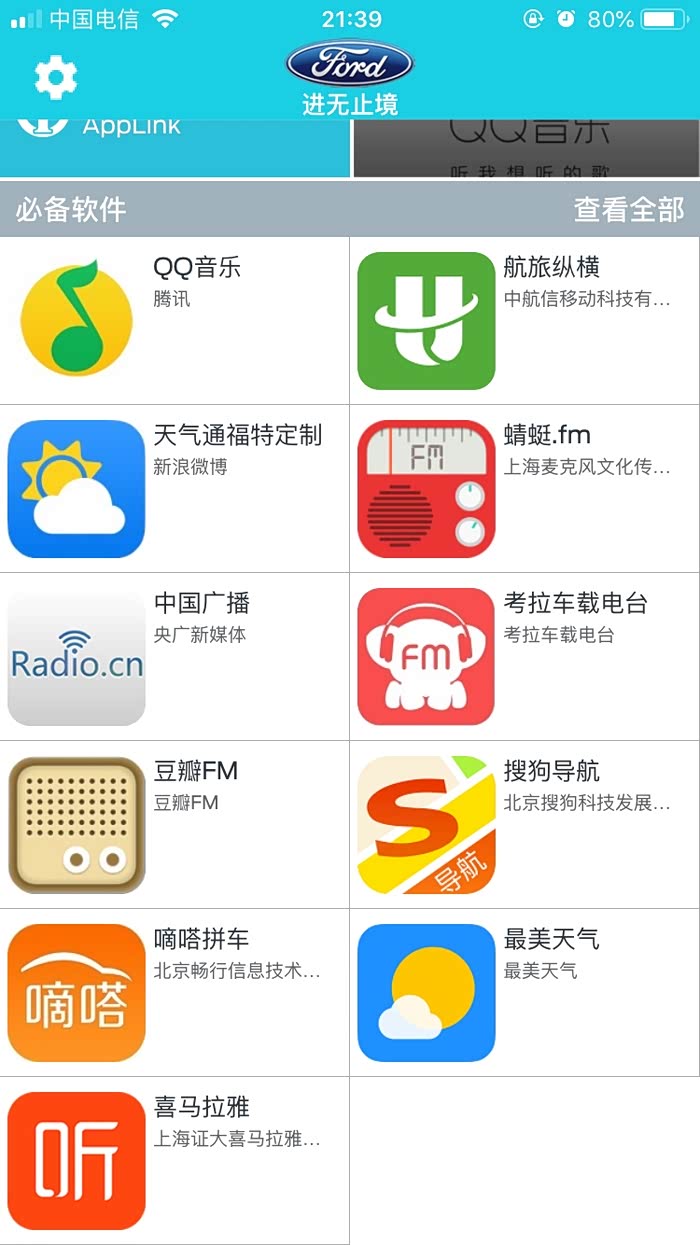Tap the QQ音乐 banner card
Screen dimensions: 700x1245
(527, 146)
